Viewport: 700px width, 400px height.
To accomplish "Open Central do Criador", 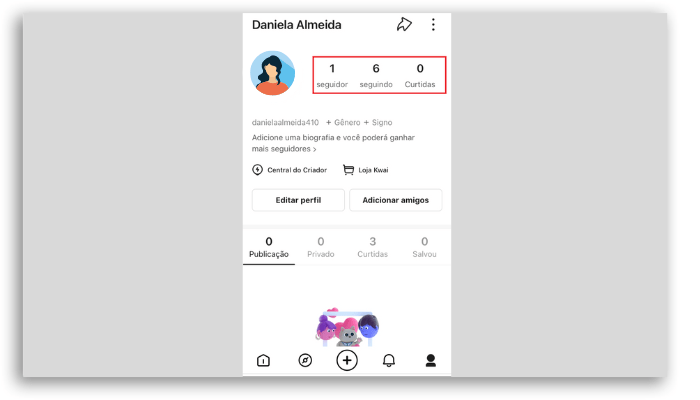I will (289, 170).
